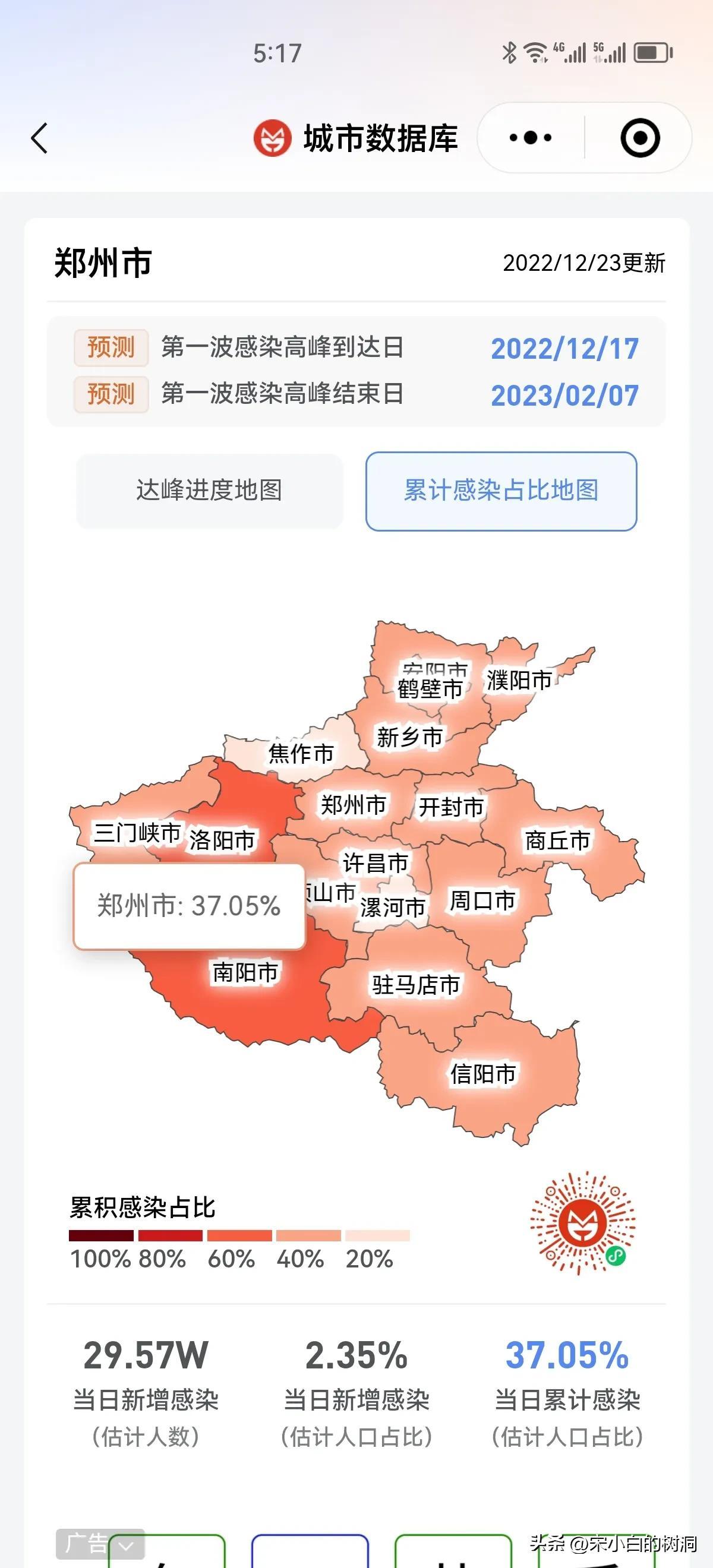713x1568 pixels.
Task: Open the mini program more-options menu
Action: [x=531, y=138]
